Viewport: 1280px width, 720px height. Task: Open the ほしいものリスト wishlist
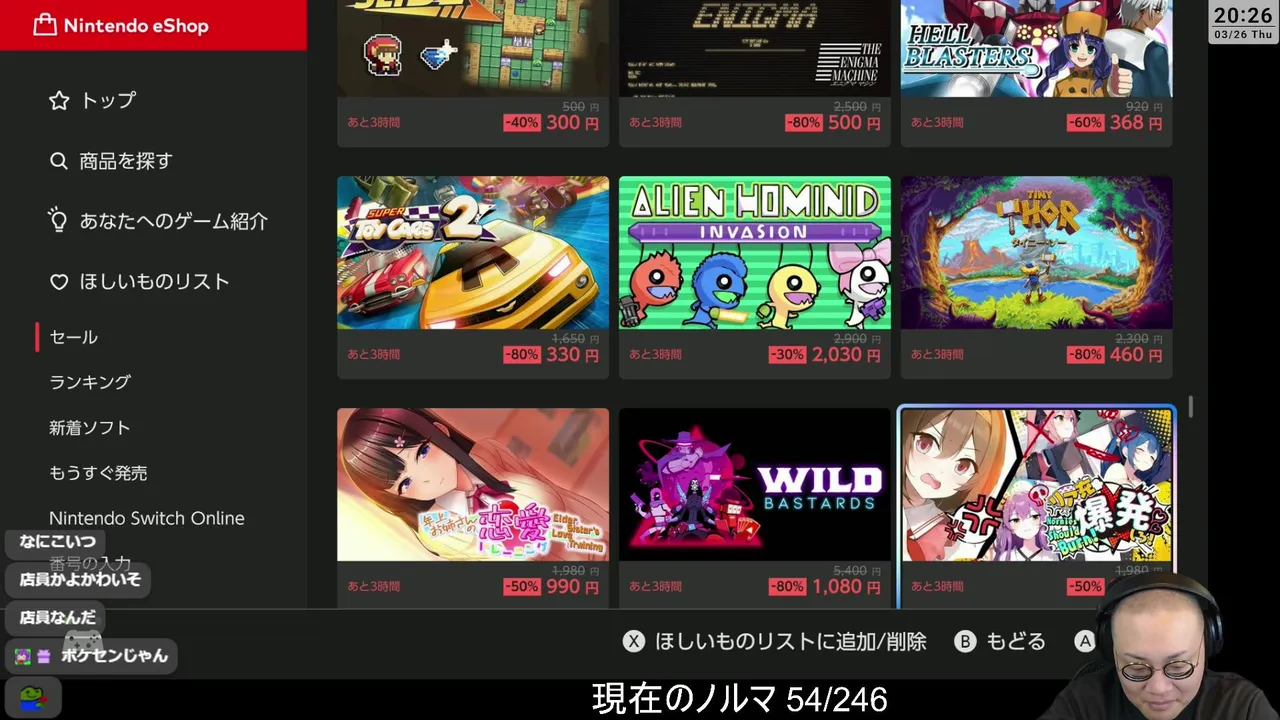pos(153,282)
